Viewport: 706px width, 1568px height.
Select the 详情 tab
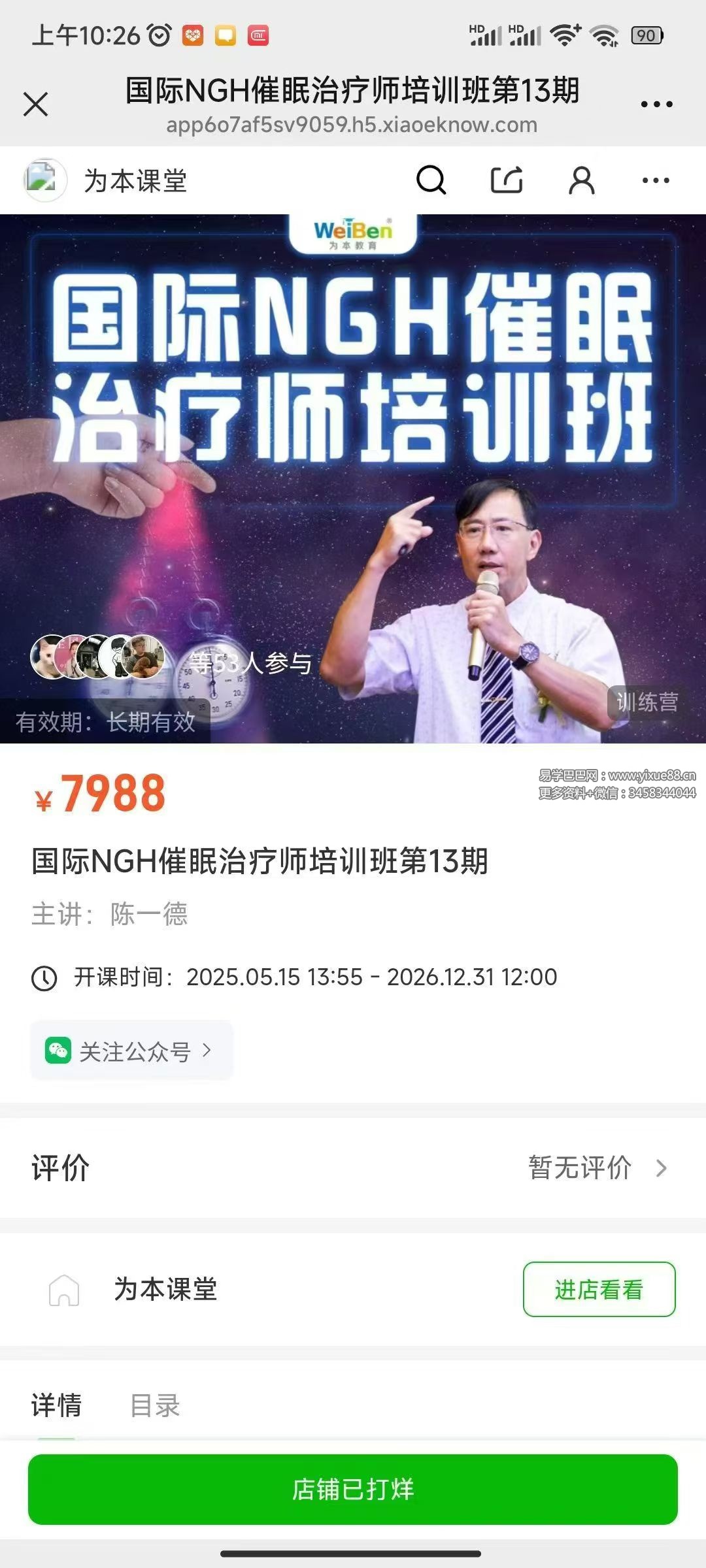click(57, 1405)
